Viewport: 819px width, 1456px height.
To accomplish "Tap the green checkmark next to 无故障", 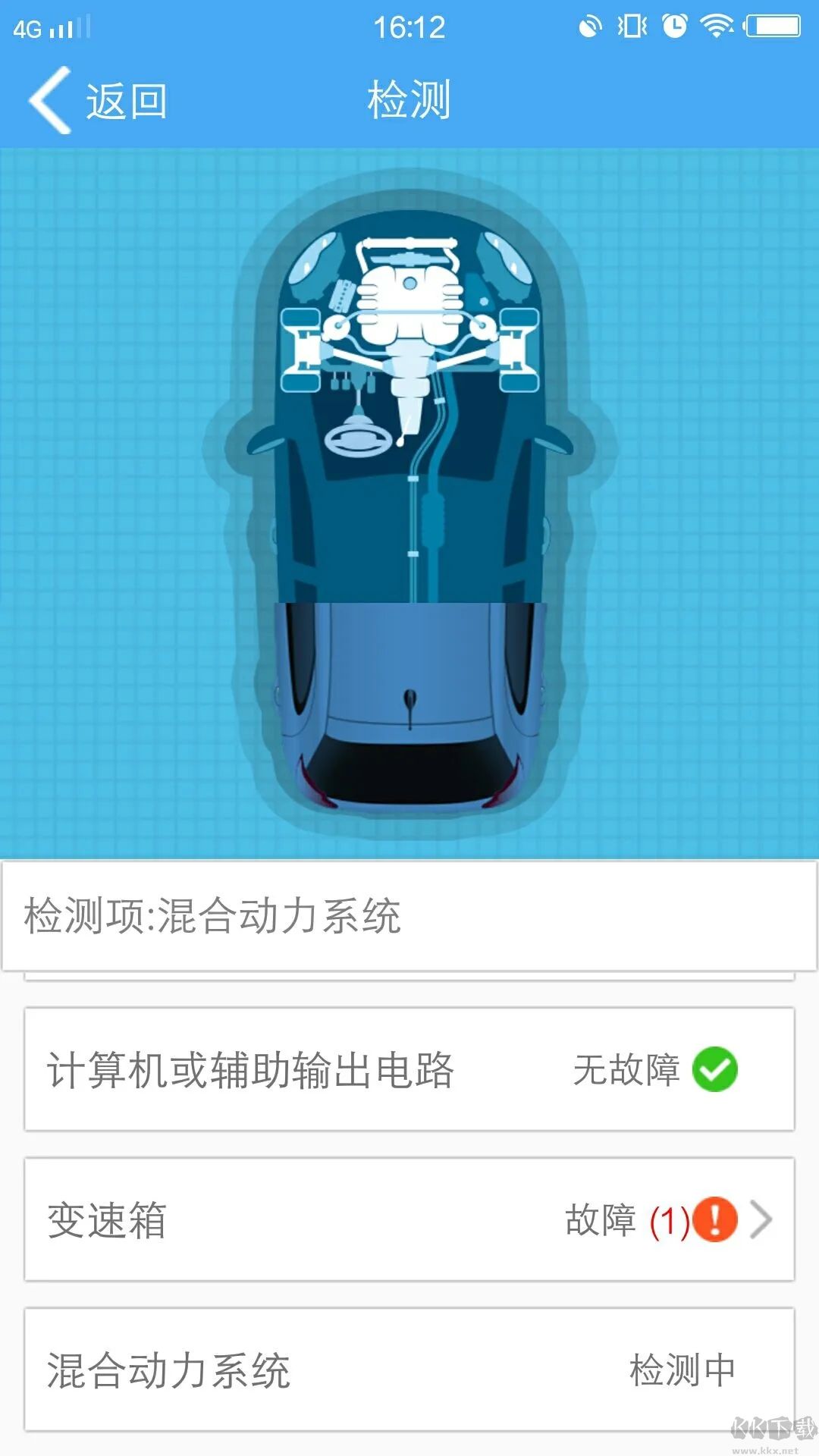I will 715,1069.
